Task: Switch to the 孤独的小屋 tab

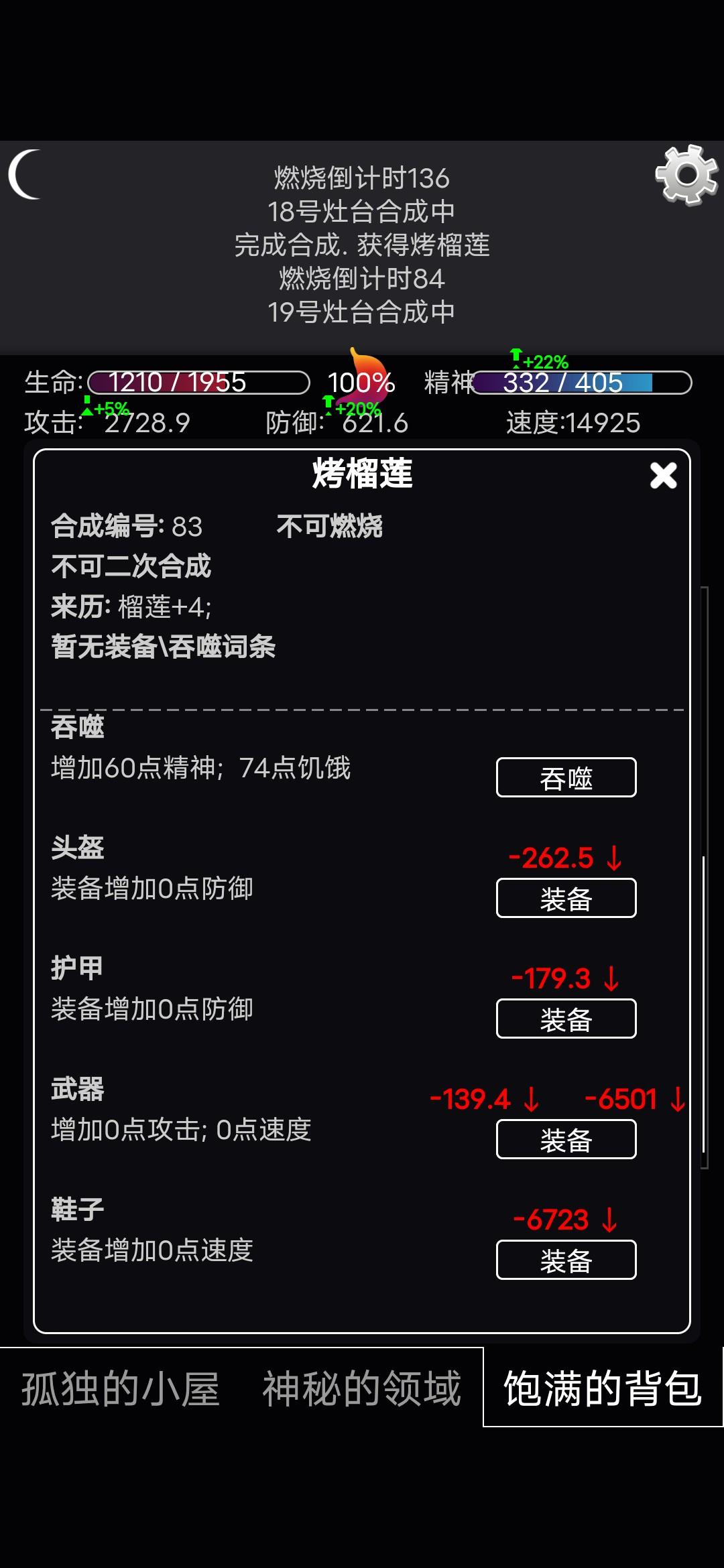Action: 121,1388
